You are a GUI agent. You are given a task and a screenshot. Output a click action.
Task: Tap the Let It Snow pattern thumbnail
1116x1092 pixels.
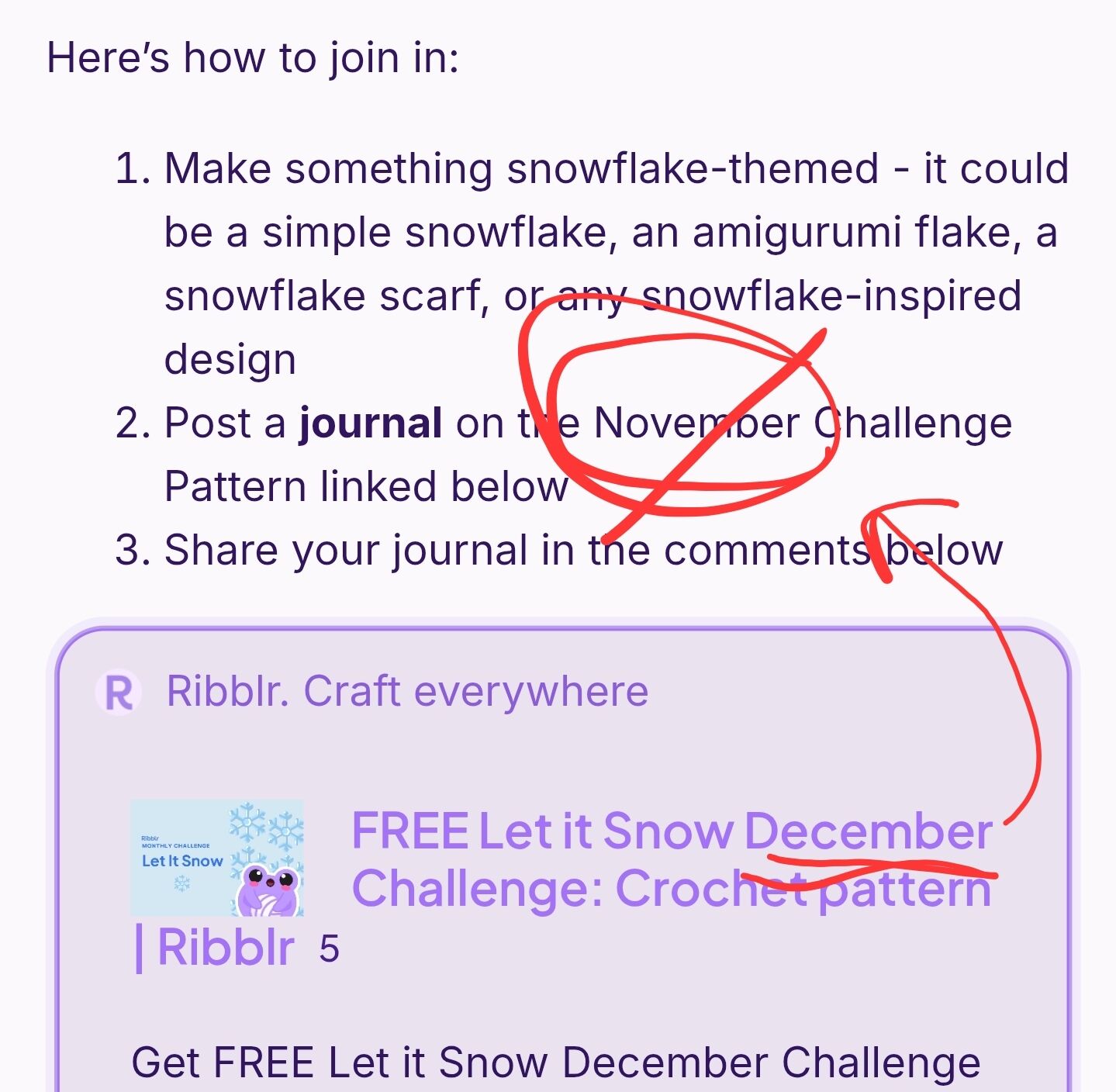(x=216, y=858)
